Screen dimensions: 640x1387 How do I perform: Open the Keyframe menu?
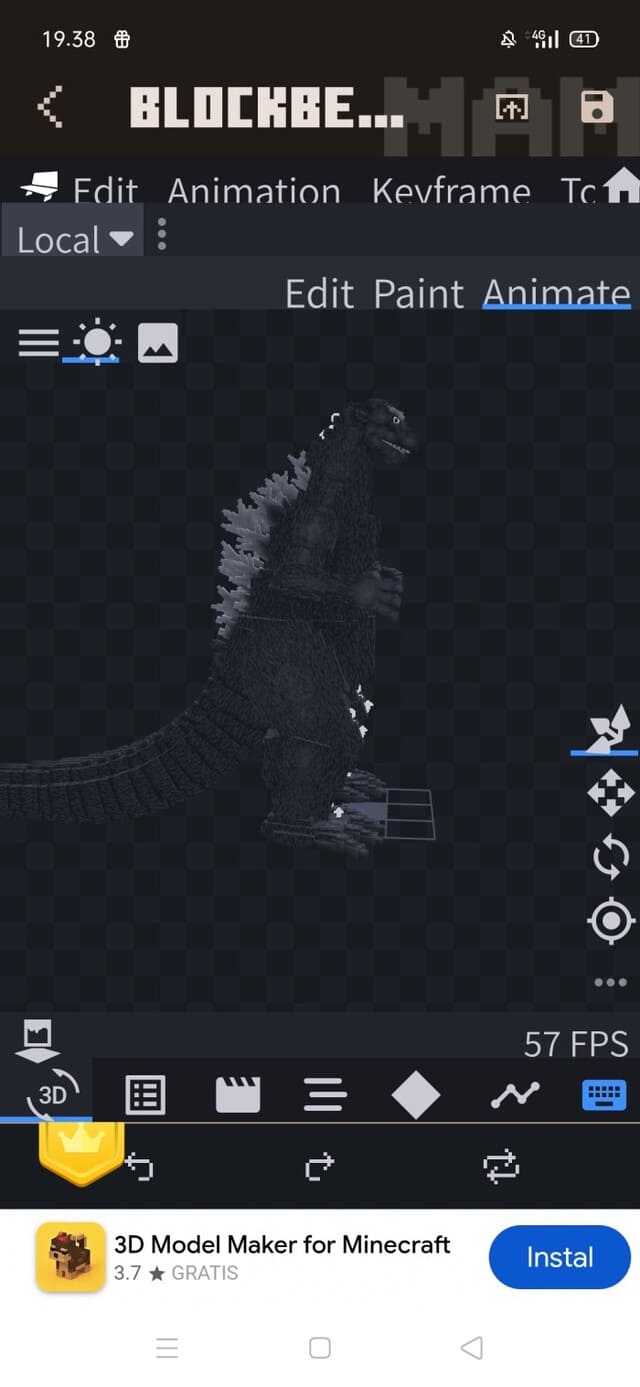coord(451,189)
